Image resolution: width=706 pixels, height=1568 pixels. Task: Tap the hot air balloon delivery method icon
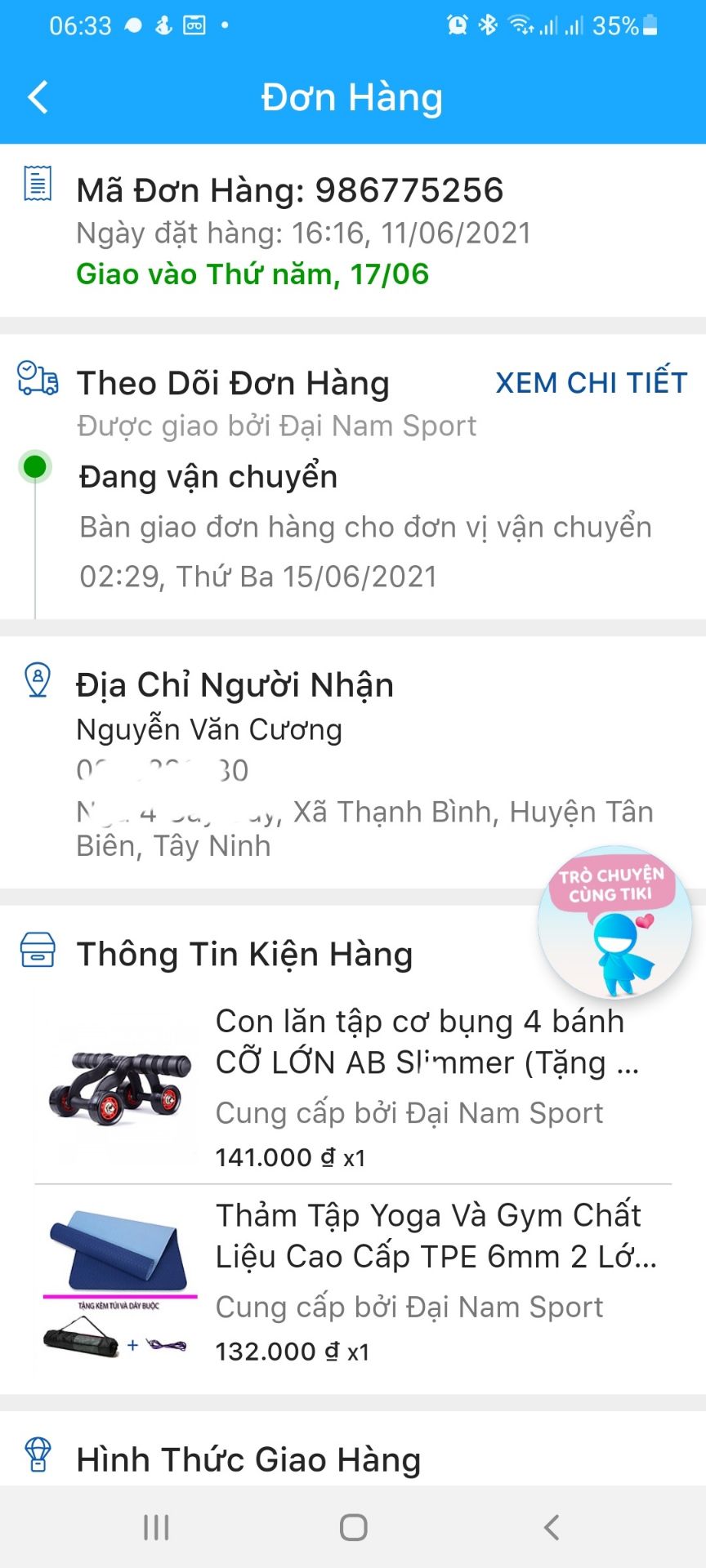pyautogui.click(x=37, y=1459)
